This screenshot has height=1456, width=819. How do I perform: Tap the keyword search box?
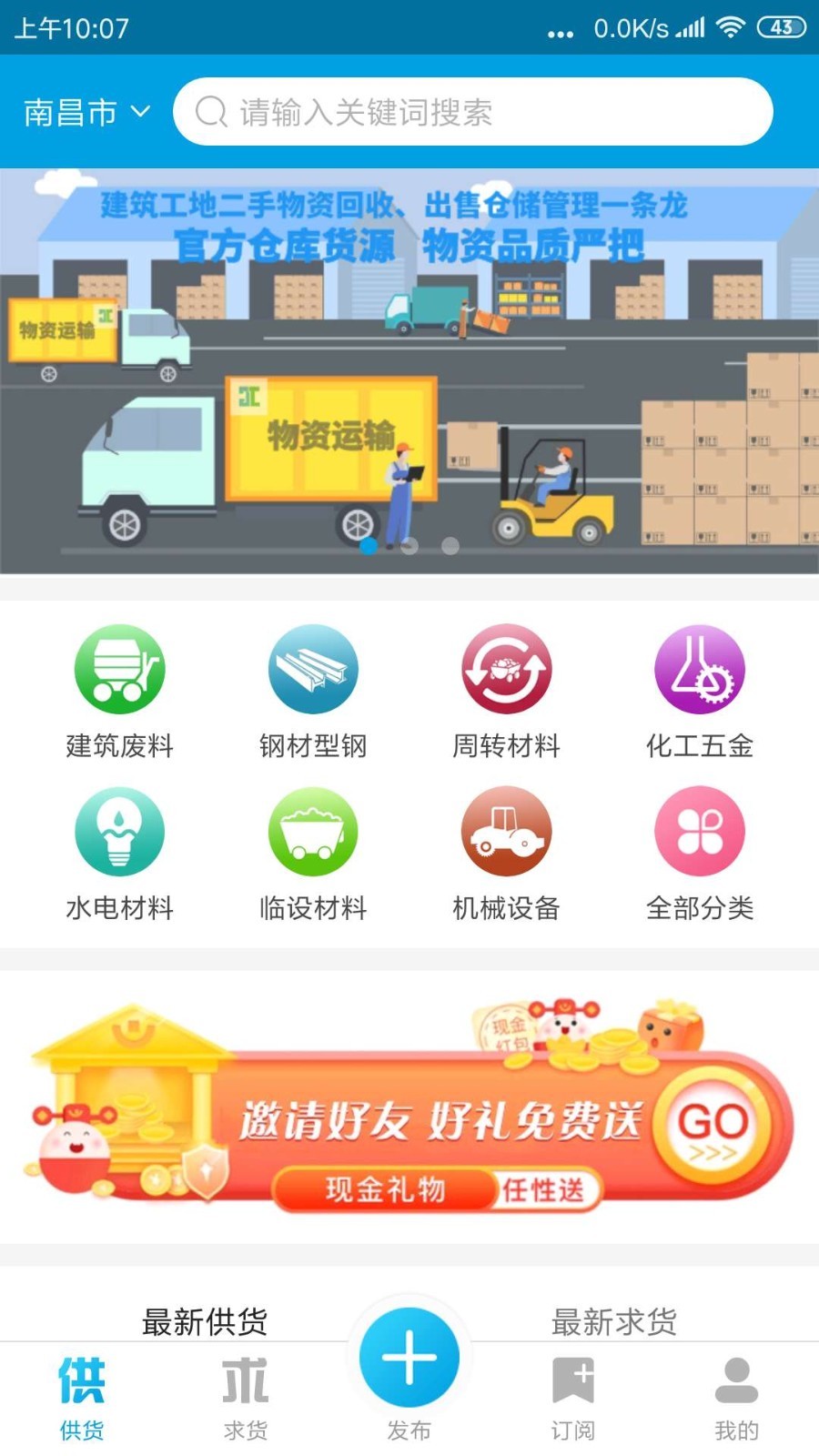click(473, 112)
